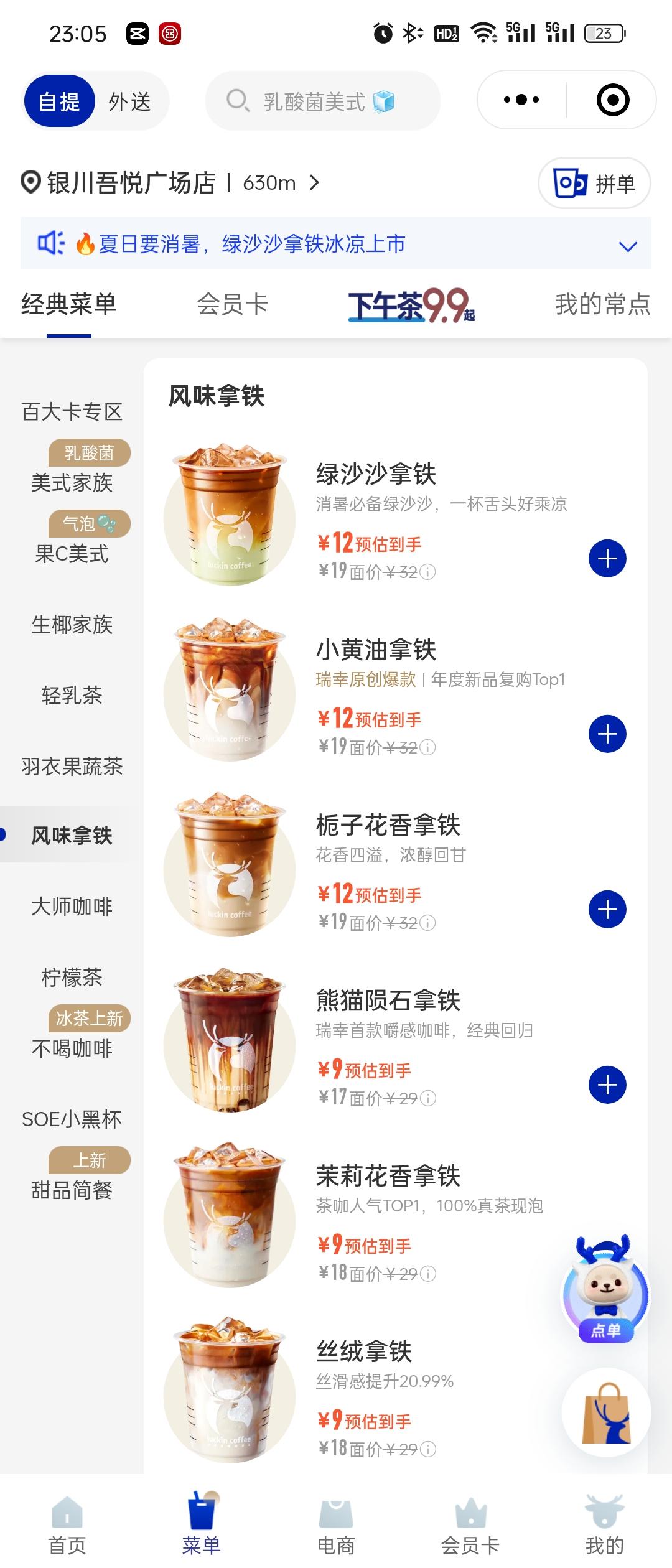This screenshot has height=1568, width=672.
Task: Open the 我的常点 tab
Action: pyautogui.click(x=602, y=304)
